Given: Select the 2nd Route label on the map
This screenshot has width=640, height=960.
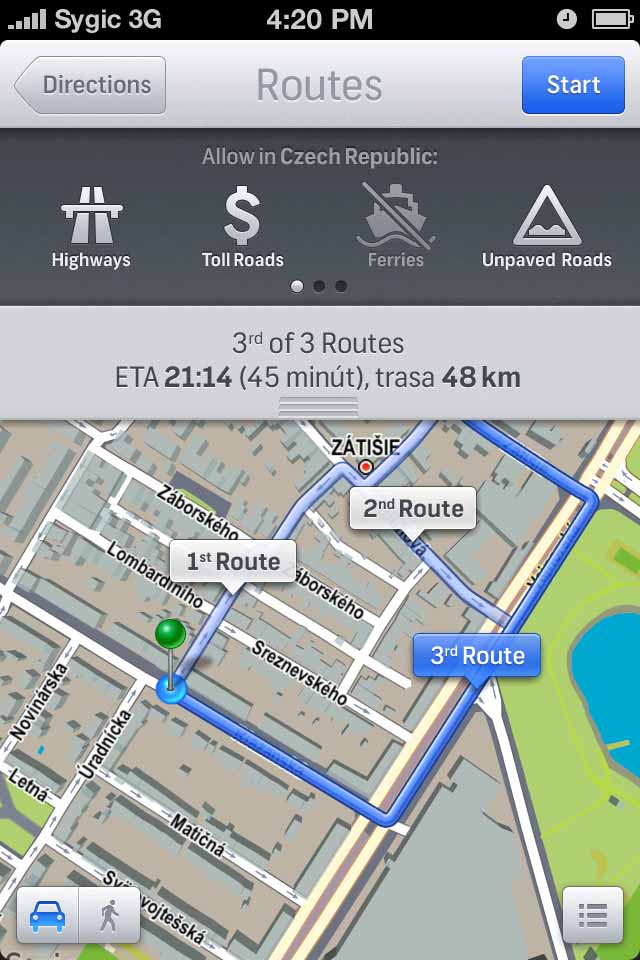Looking at the screenshot, I should coord(413,508).
